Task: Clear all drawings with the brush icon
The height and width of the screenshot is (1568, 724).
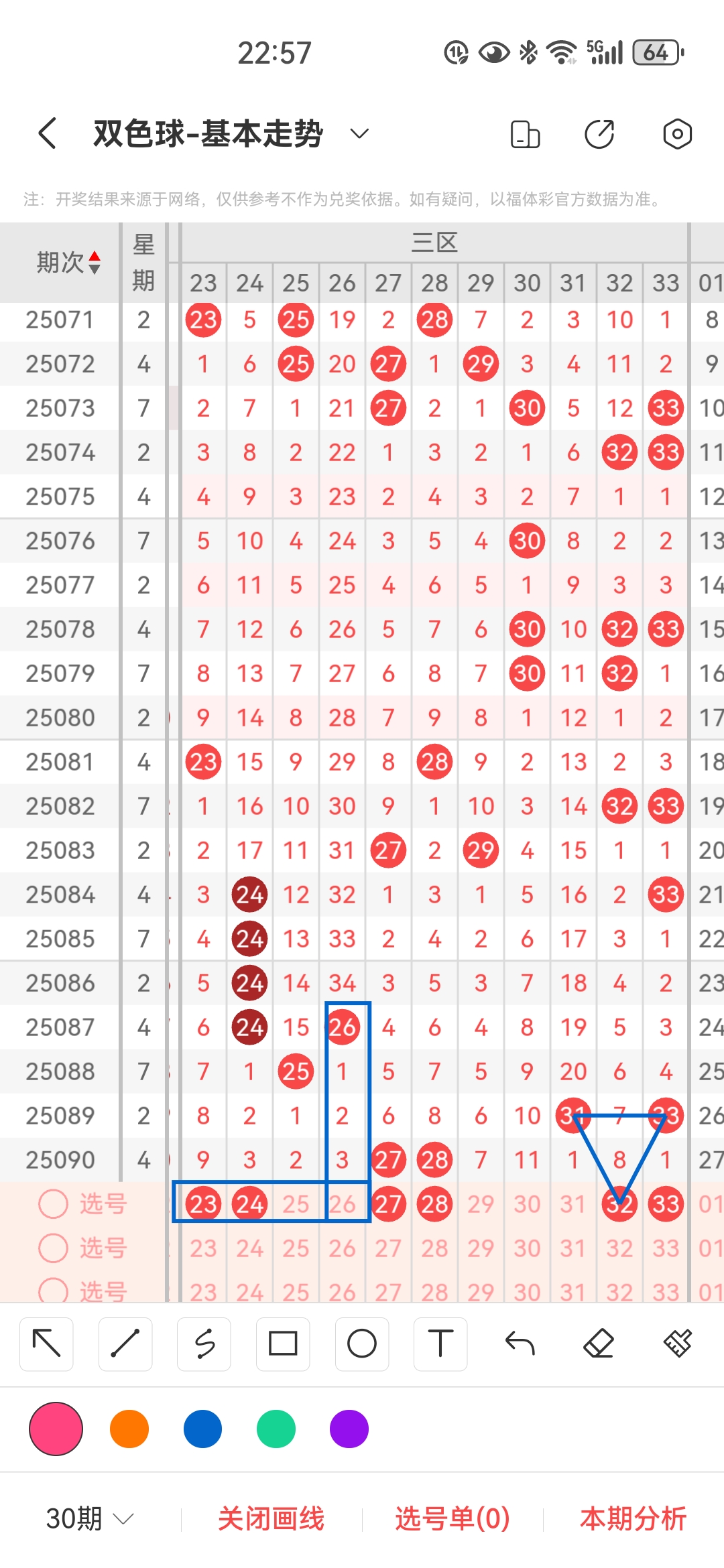Action: click(x=678, y=1344)
